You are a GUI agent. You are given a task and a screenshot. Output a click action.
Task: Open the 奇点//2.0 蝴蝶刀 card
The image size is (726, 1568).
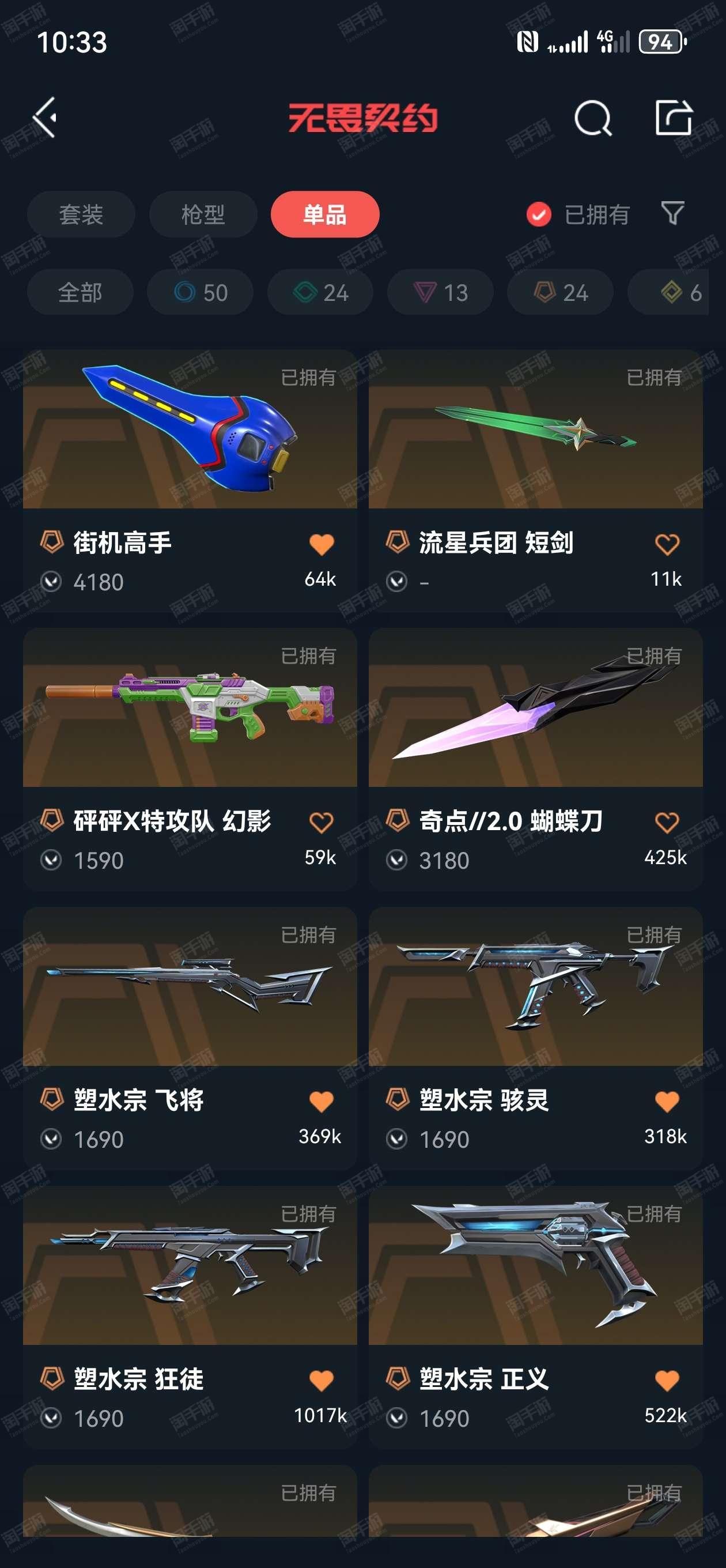pyautogui.click(x=535, y=760)
